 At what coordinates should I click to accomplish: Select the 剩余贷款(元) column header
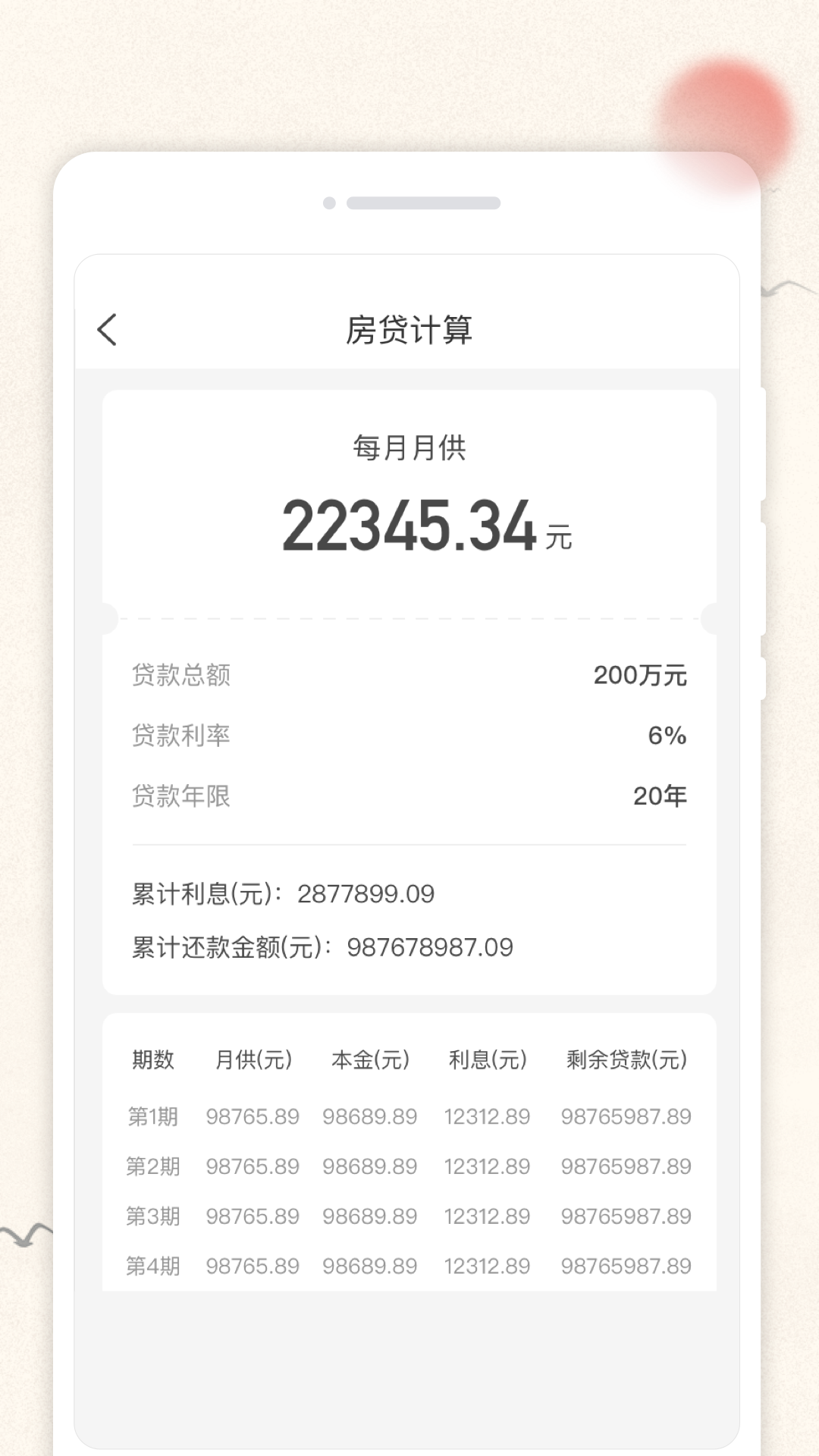tap(626, 1059)
